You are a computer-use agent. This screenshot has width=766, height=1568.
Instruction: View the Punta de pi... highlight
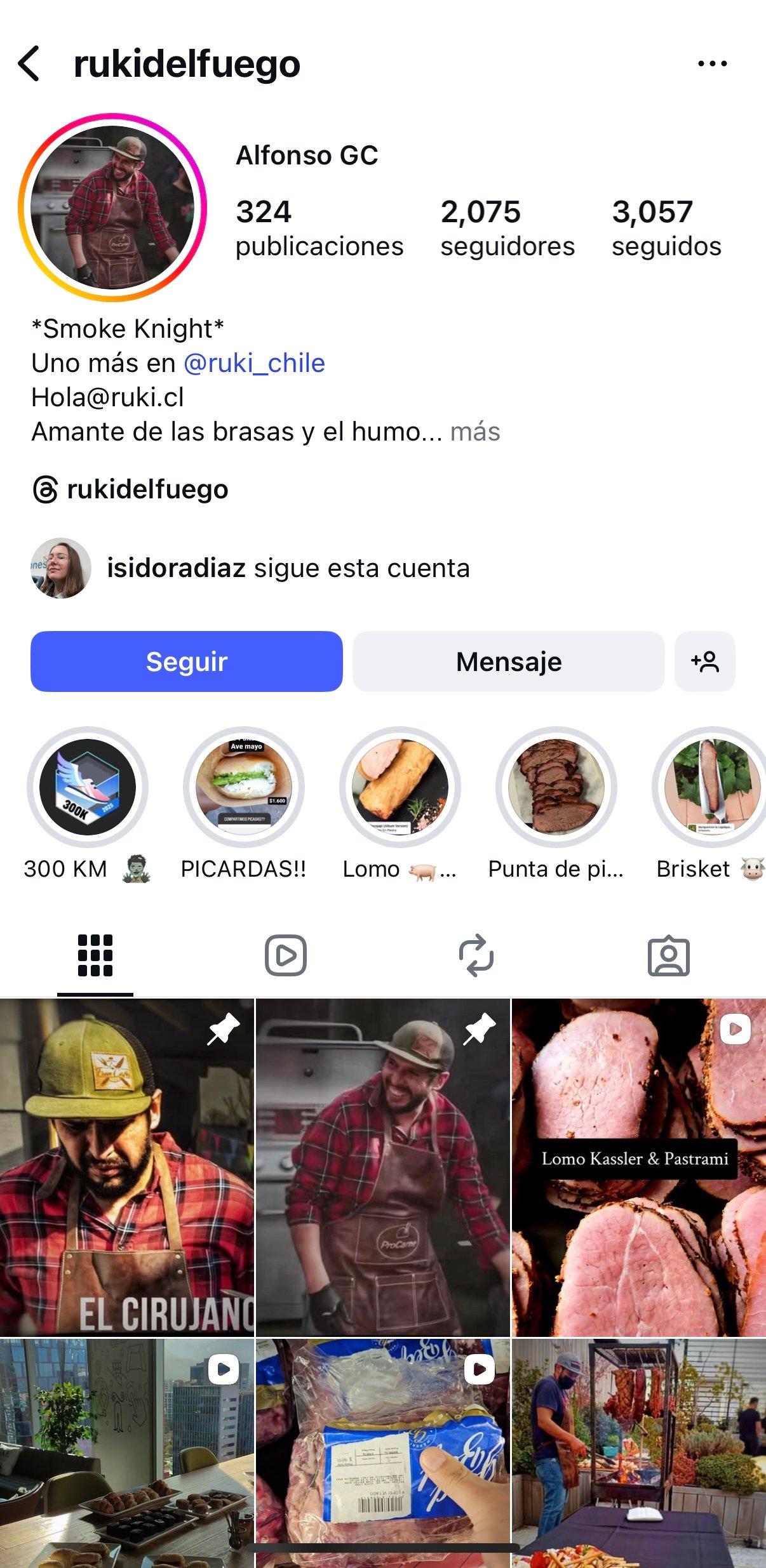click(x=556, y=787)
